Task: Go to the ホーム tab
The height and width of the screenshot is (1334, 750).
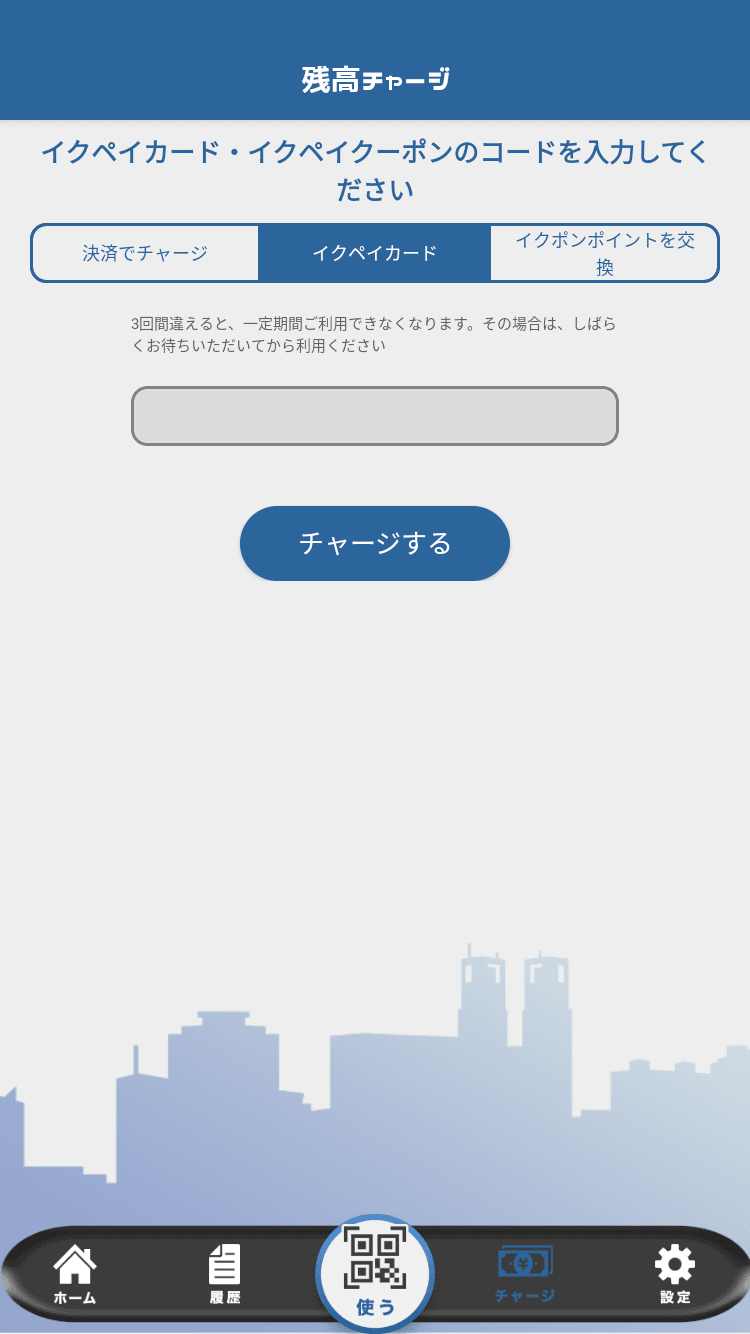Action: click(x=75, y=1274)
